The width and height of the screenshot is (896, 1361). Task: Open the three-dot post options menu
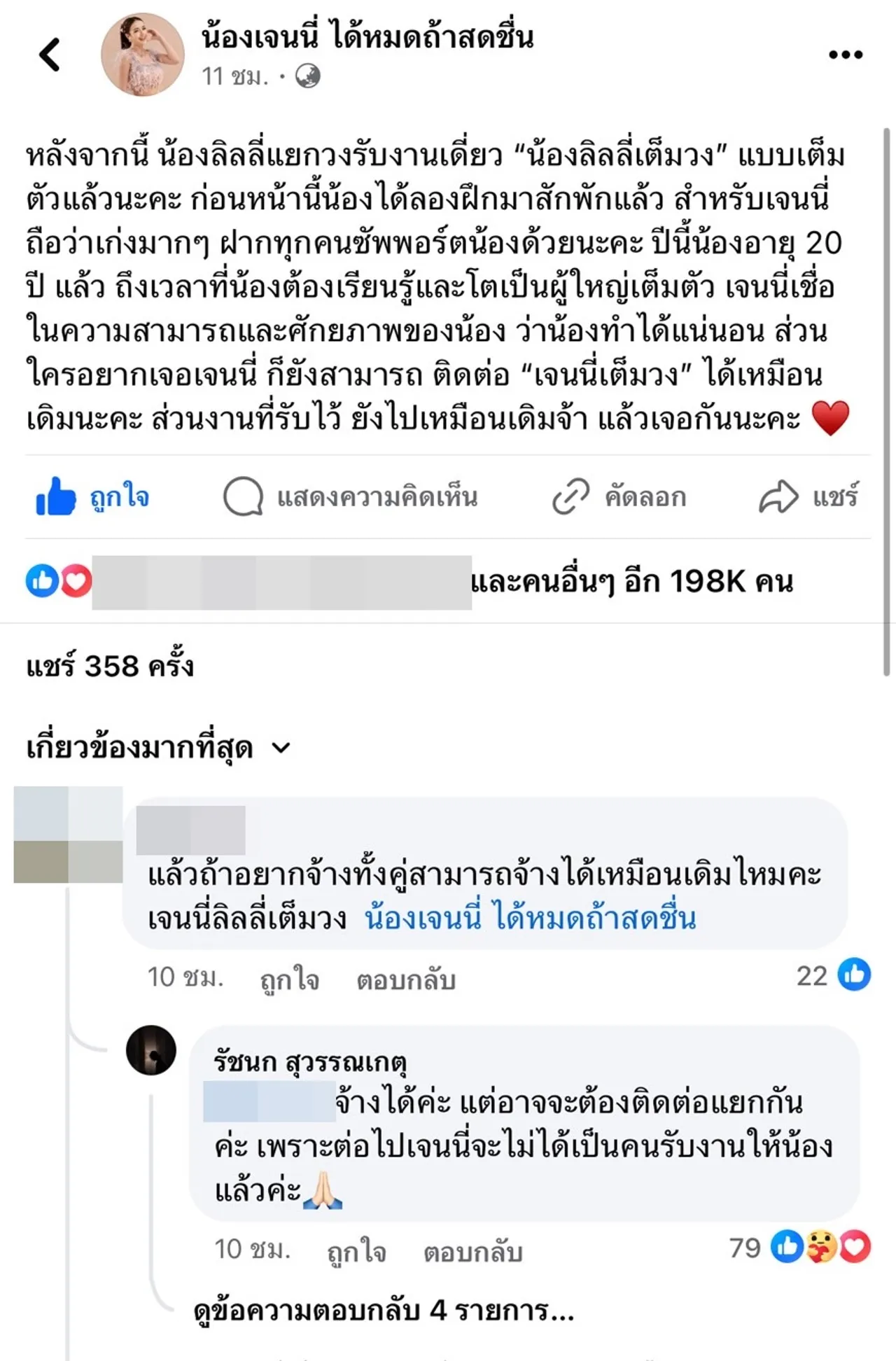point(845,55)
